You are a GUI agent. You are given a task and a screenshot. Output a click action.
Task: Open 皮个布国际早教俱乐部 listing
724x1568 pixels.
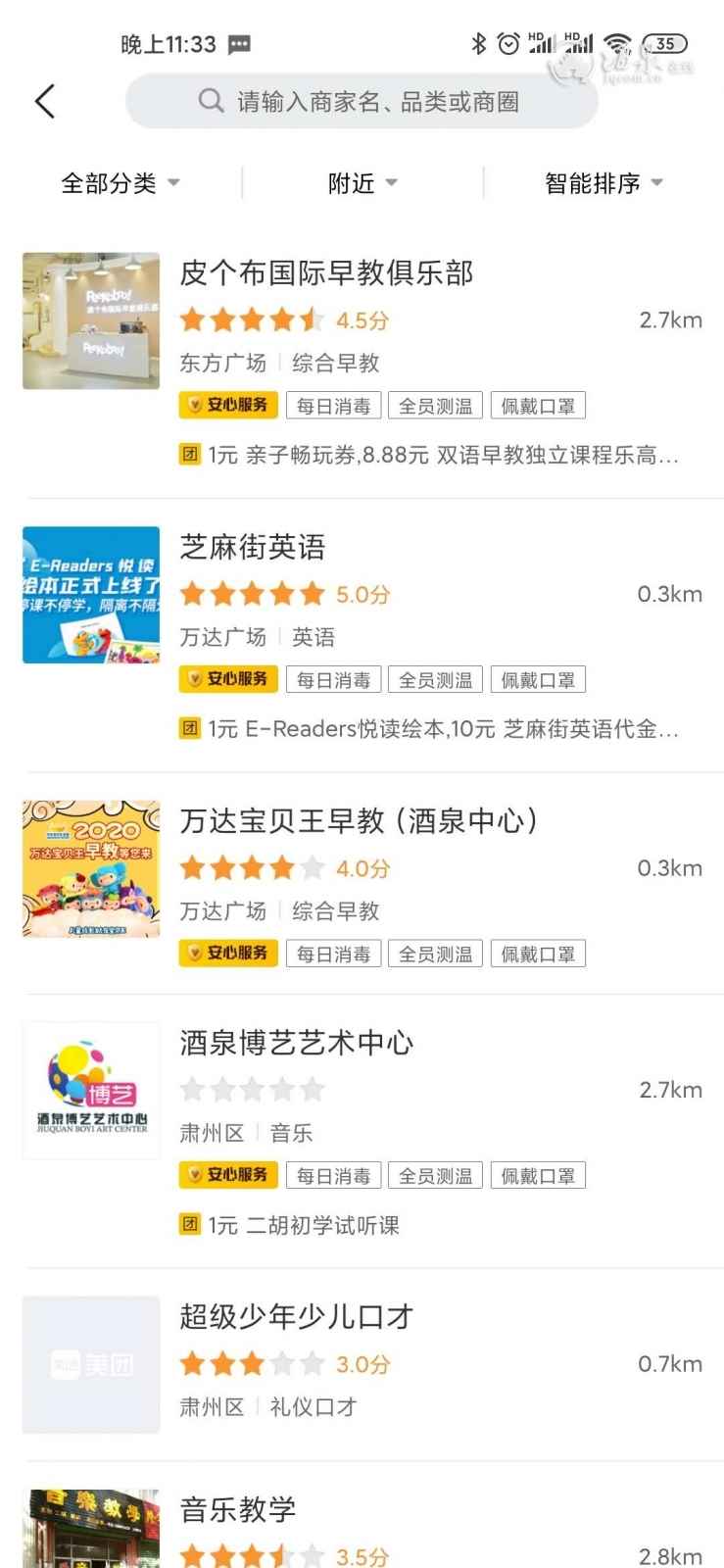(326, 273)
